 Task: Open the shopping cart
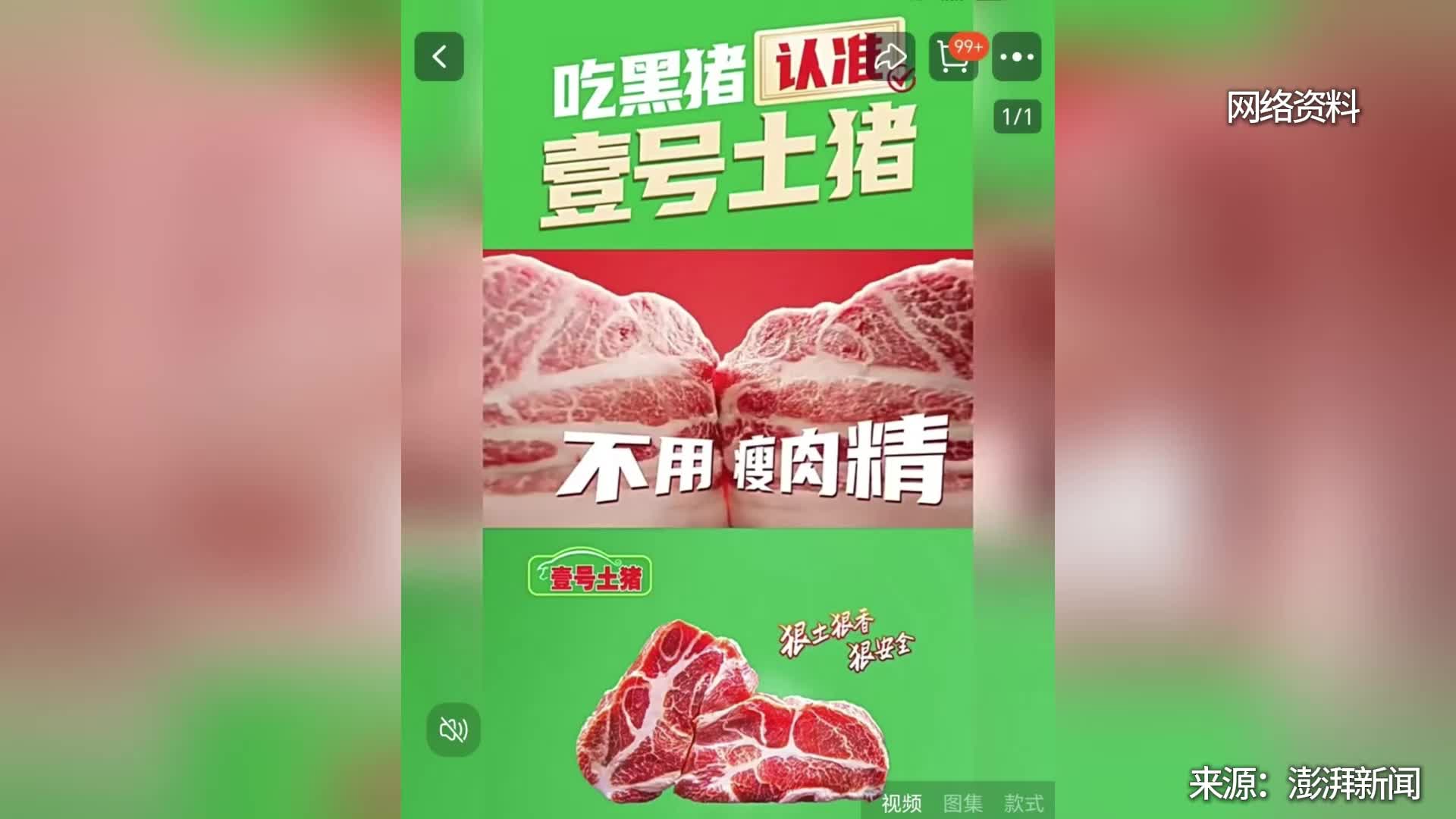click(954, 57)
